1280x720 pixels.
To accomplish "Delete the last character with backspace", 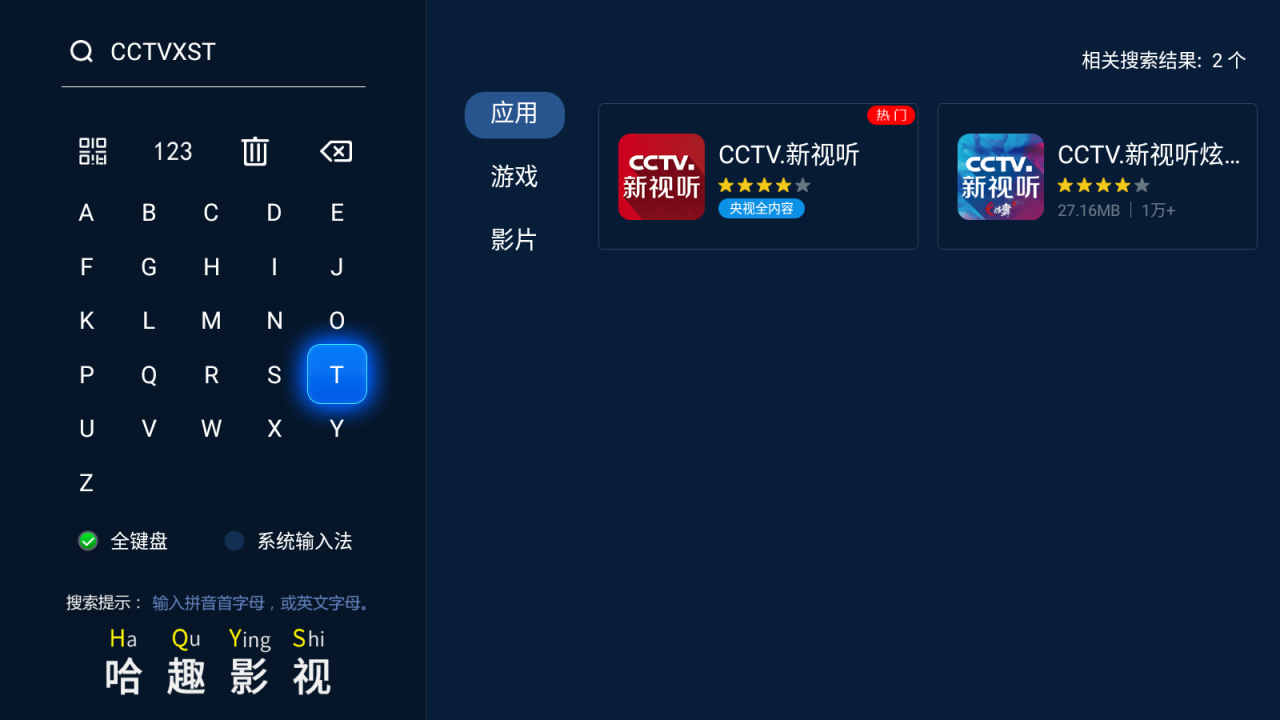I will (x=336, y=152).
